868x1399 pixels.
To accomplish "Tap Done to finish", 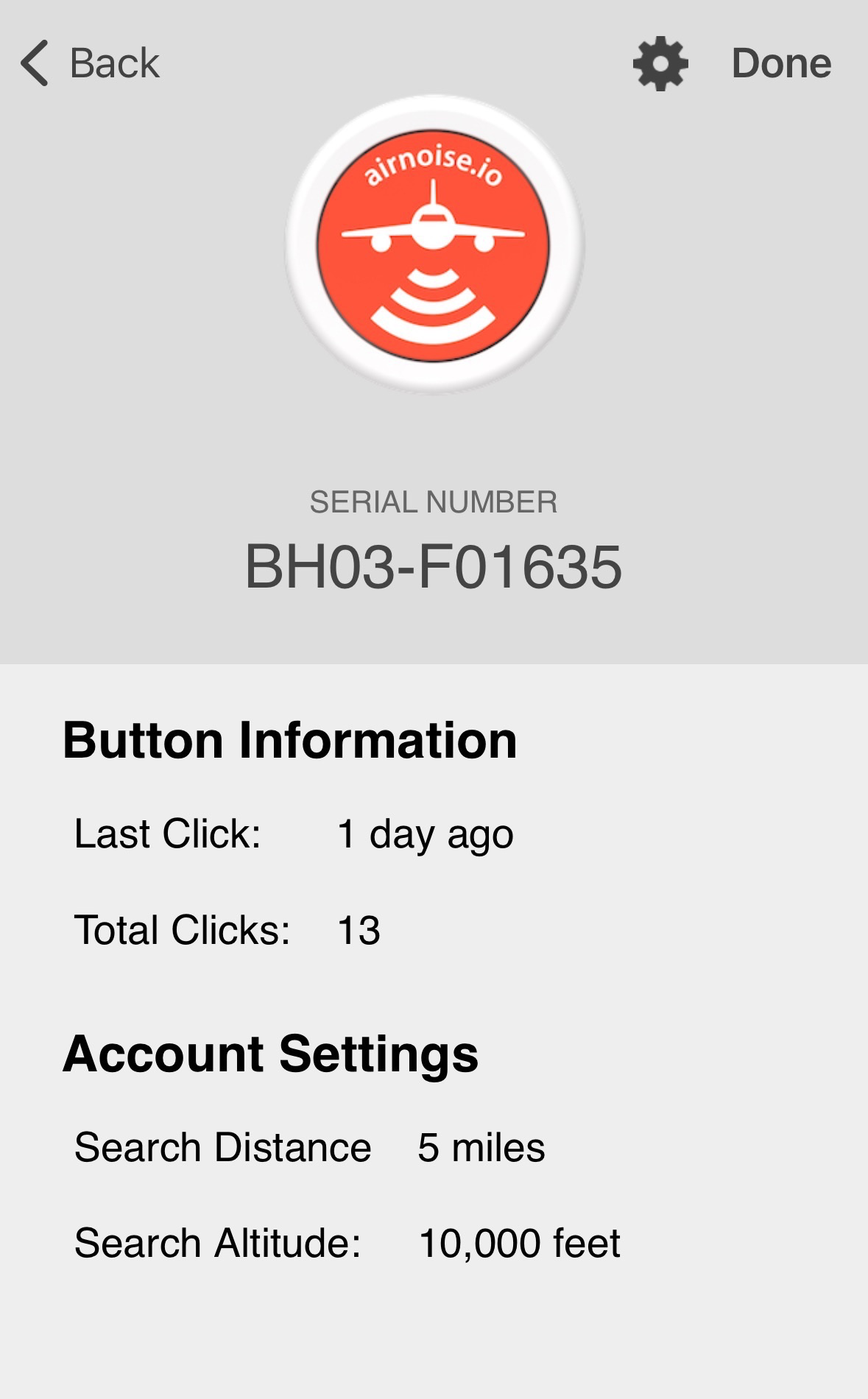I will [x=781, y=63].
